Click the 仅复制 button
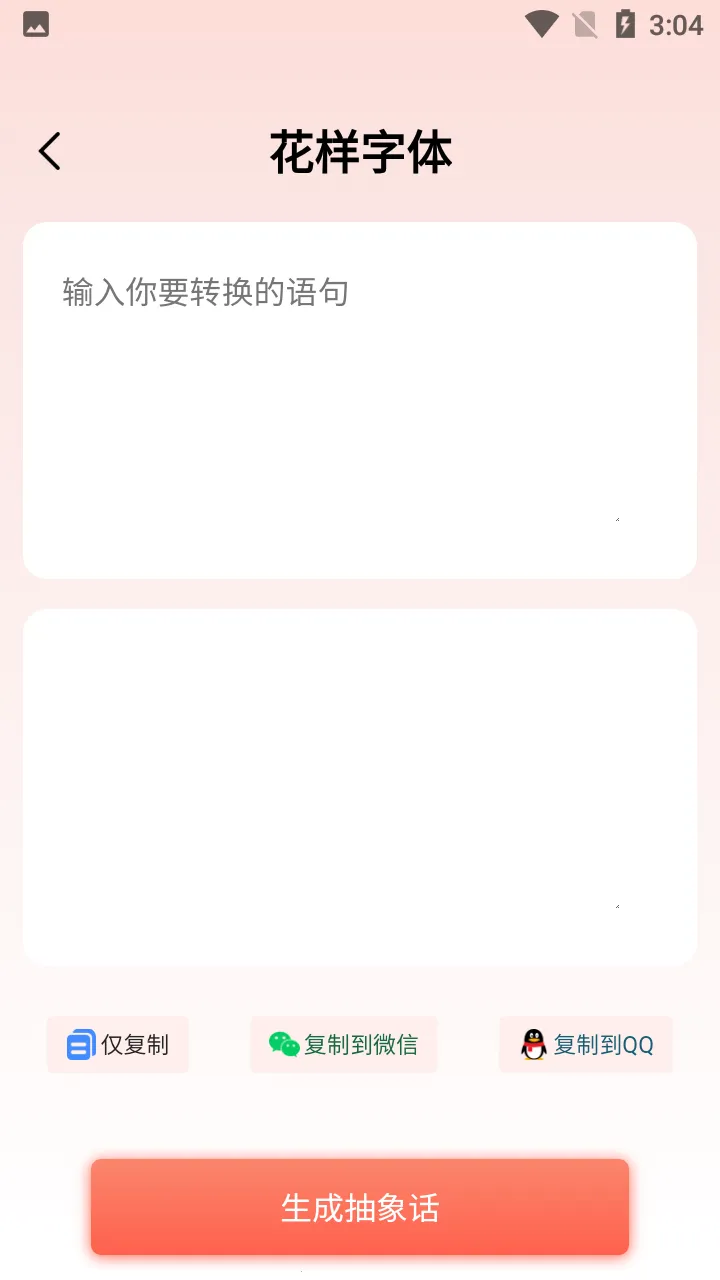Viewport: 720px width, 1280px height. pos(117,1044)
